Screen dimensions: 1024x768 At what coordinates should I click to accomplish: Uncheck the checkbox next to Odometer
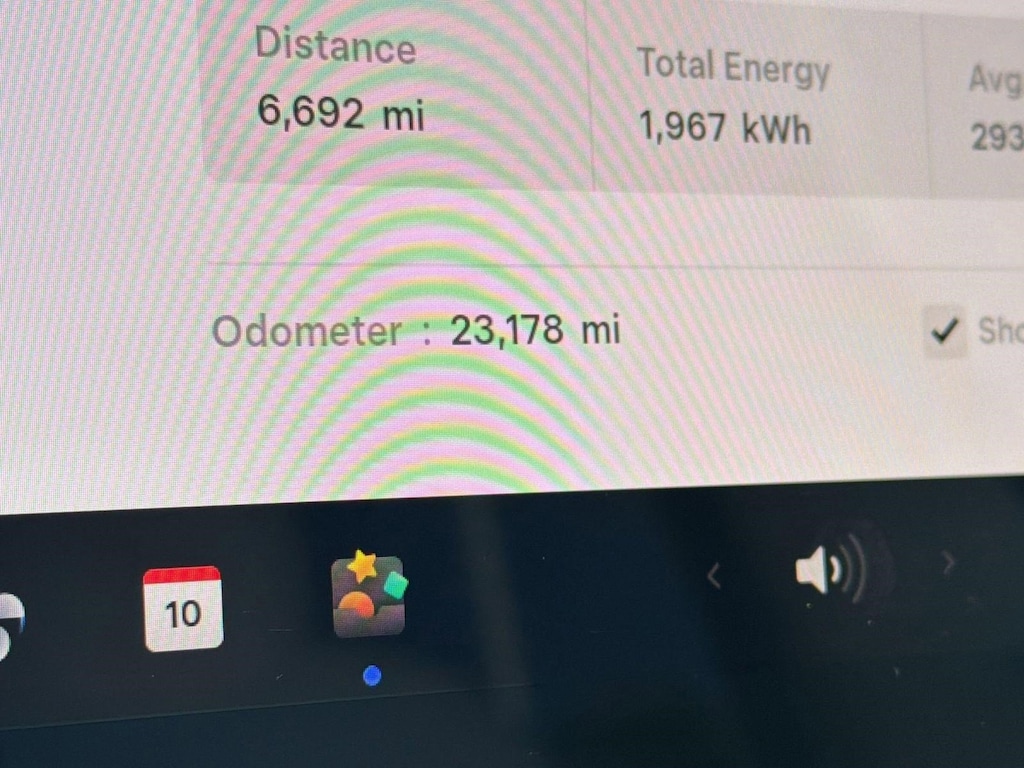pos(944,331)
